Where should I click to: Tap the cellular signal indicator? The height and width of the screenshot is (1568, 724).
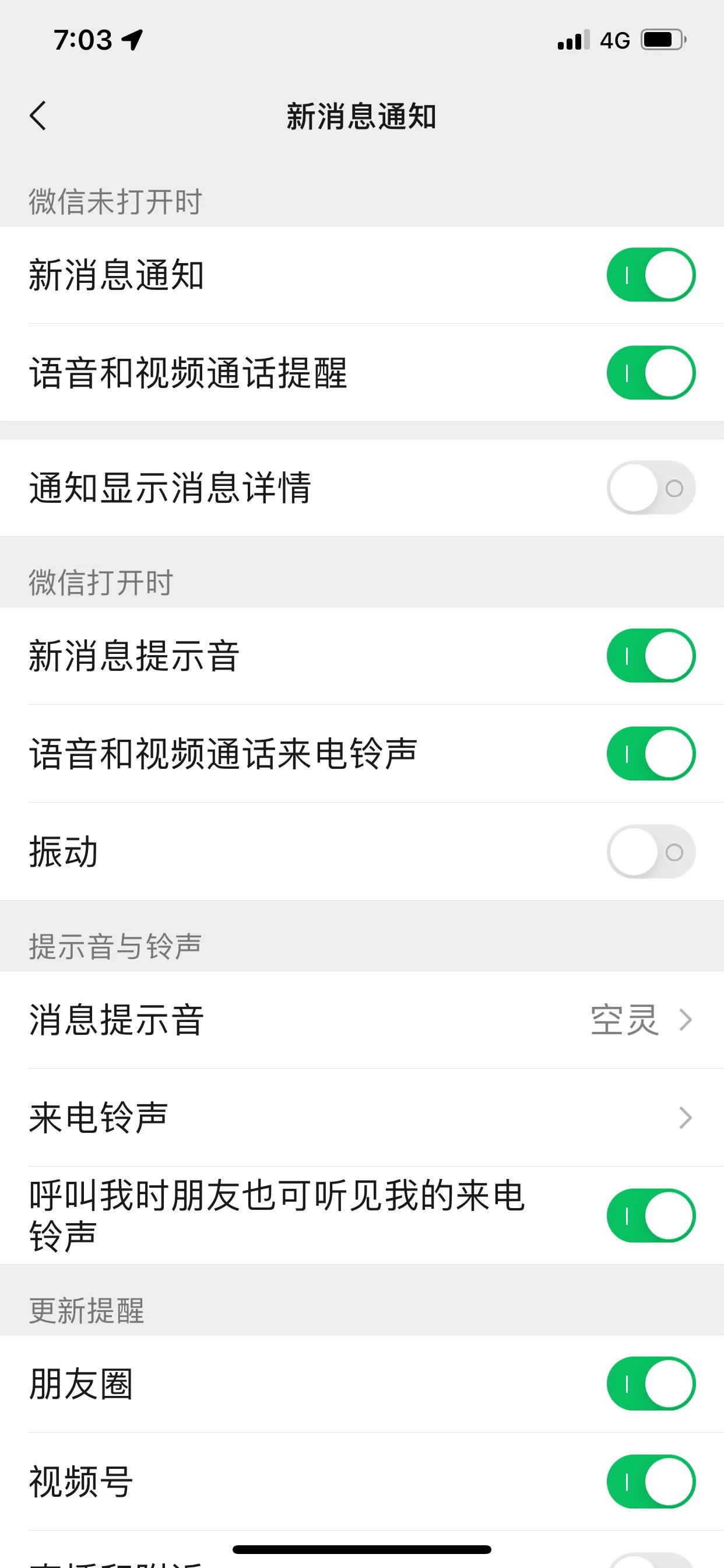(x=572, y=40)
